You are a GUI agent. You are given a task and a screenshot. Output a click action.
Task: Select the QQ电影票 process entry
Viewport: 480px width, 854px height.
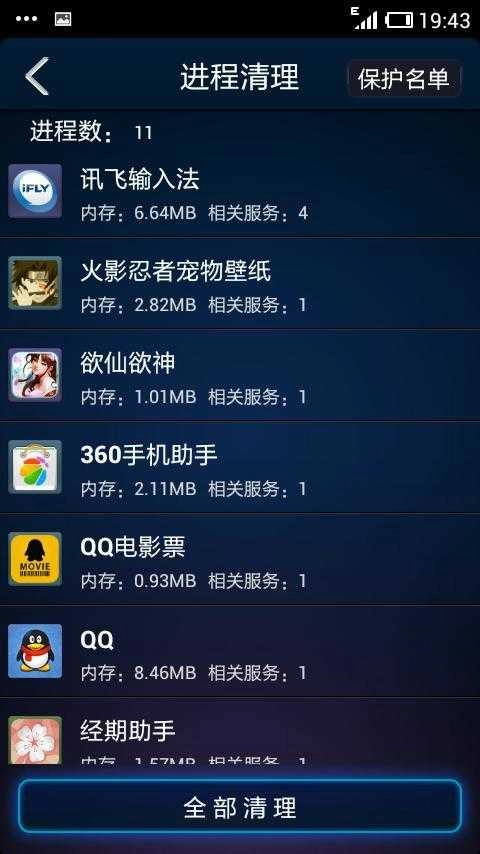coord(240,559)
